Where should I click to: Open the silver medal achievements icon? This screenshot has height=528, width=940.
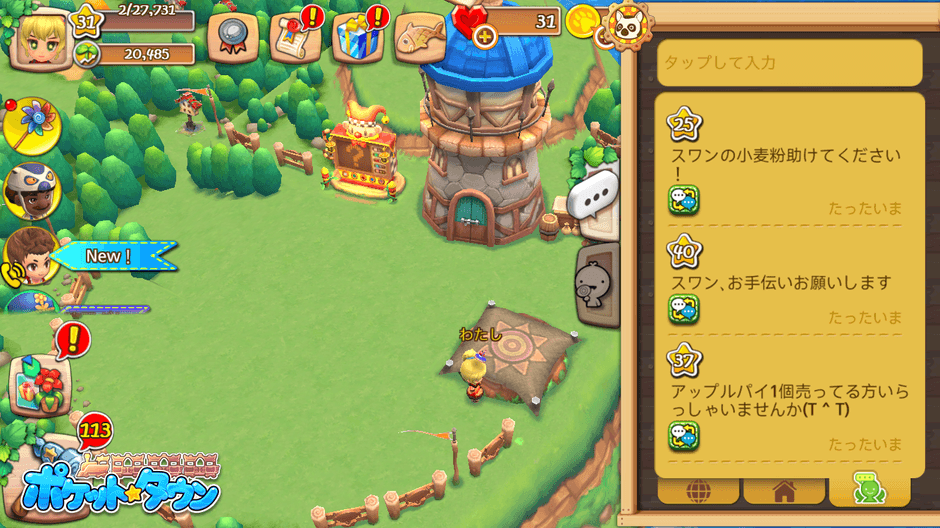tap(233, 38)
